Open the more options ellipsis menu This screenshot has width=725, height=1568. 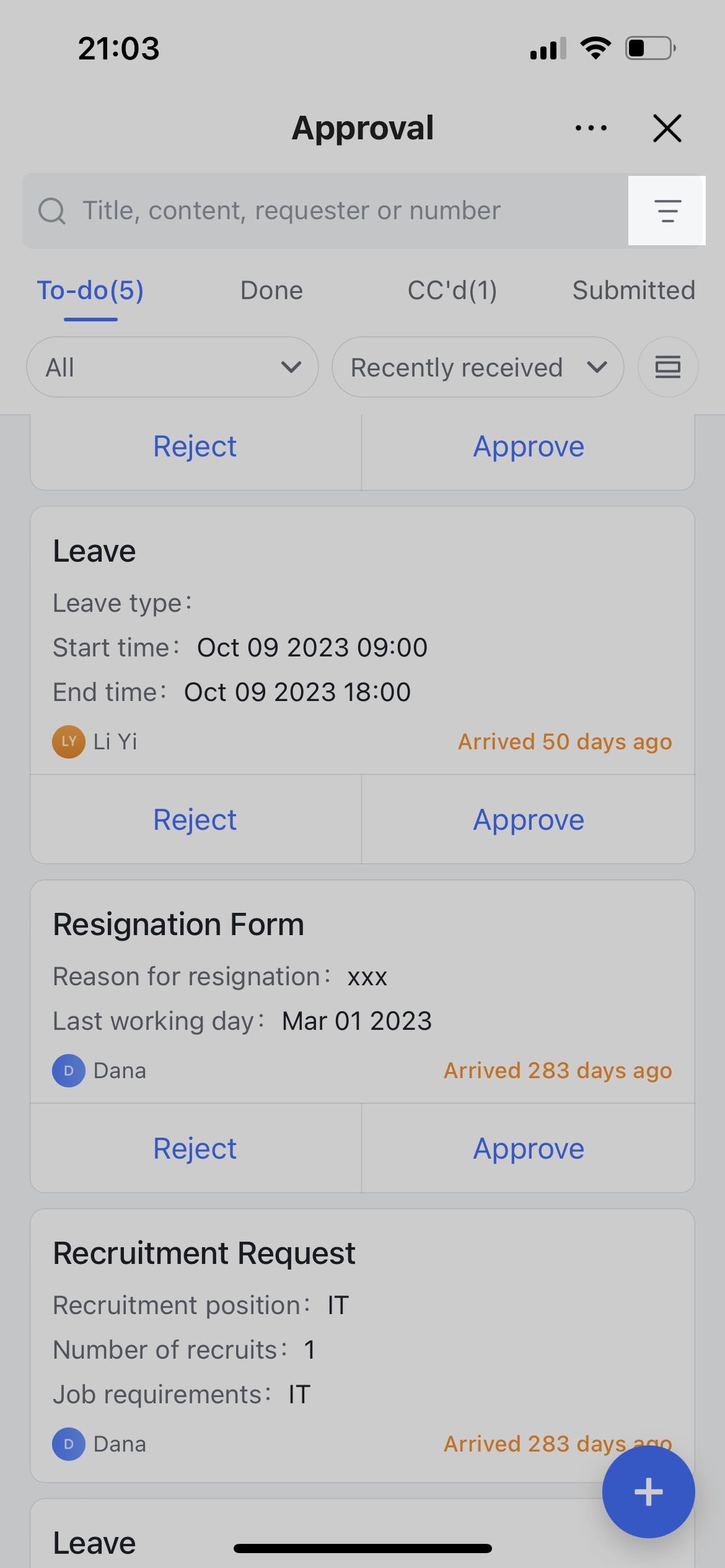[590, 128]
